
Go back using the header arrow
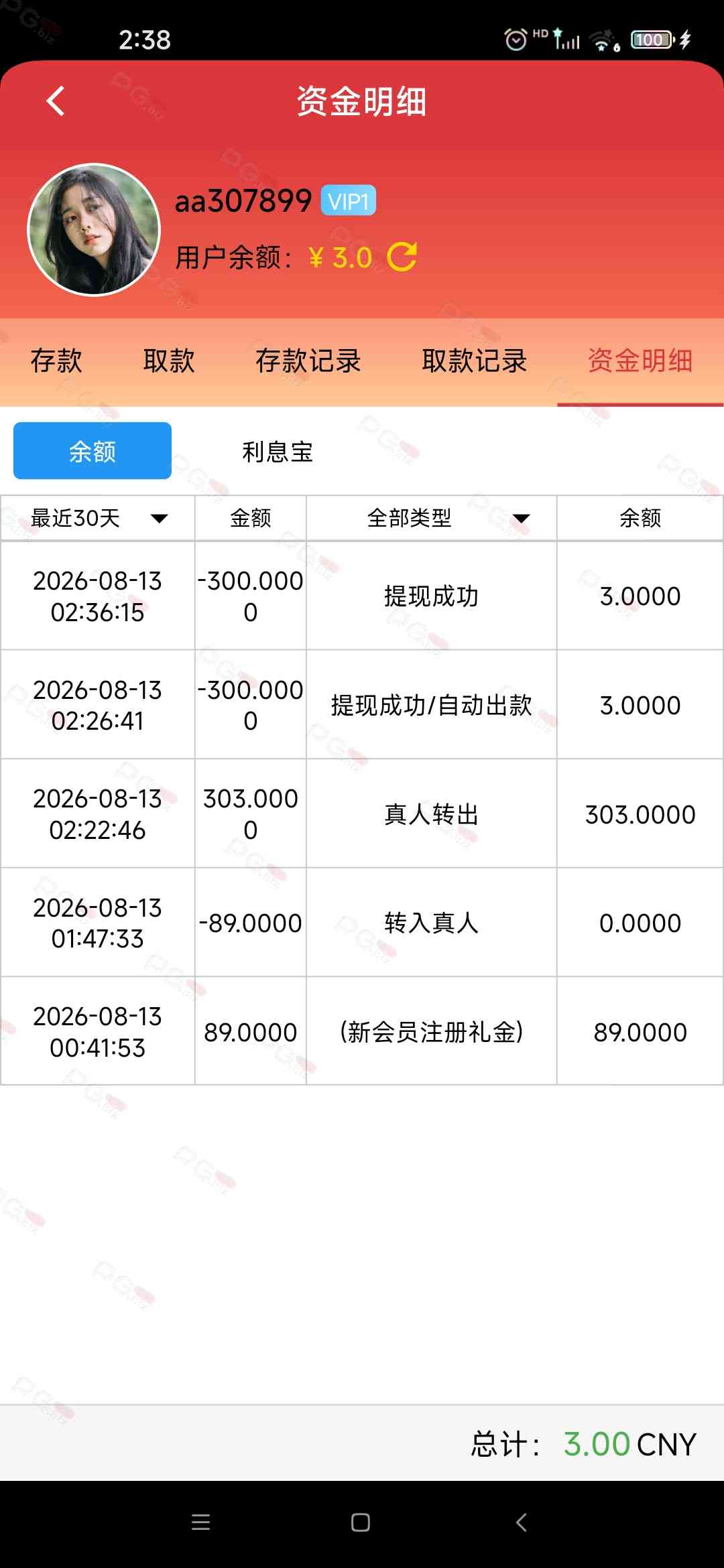[x=56, y=101]
